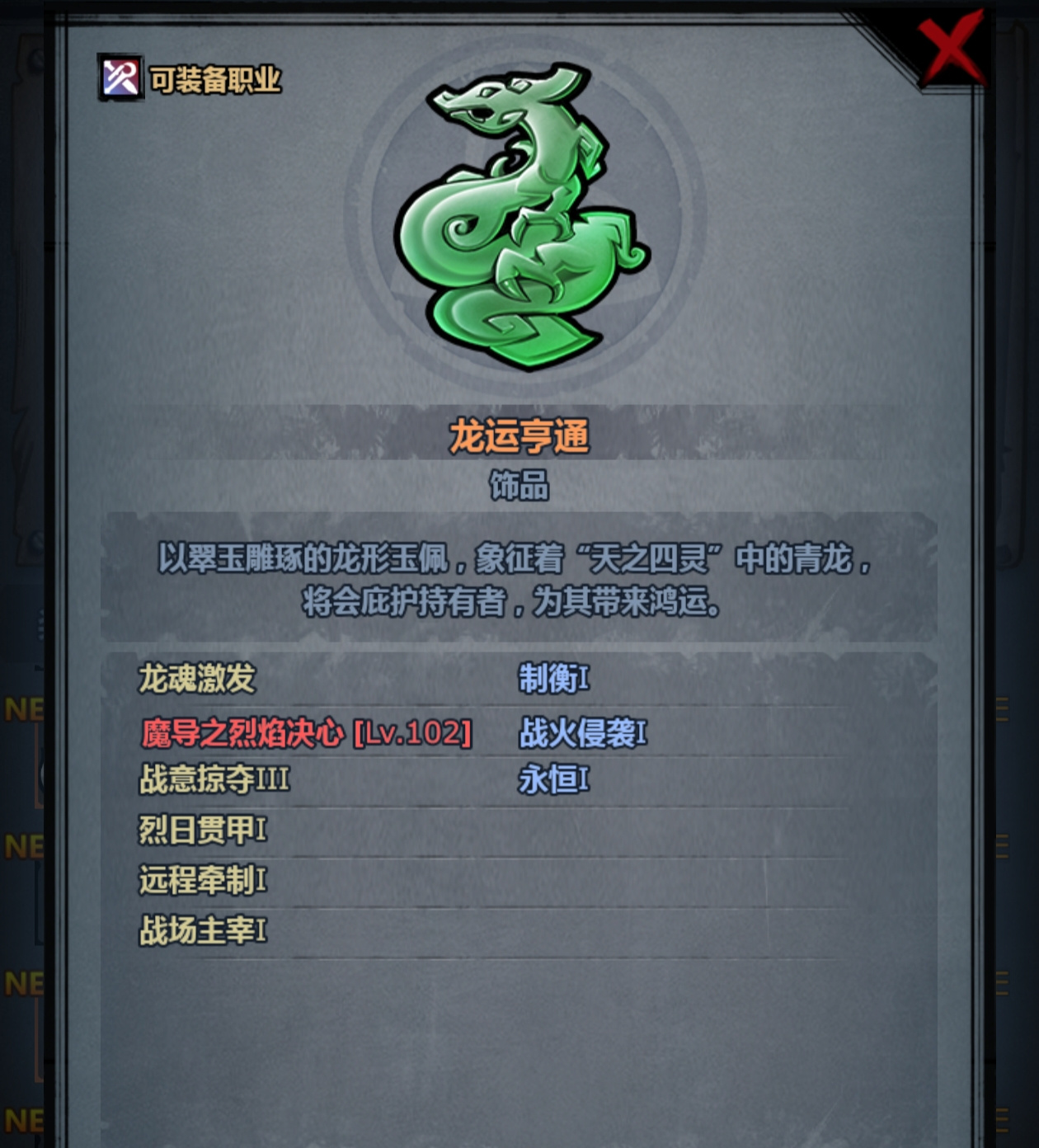
Task: View details for 战意掠夺III
Action: click(214, 779)
